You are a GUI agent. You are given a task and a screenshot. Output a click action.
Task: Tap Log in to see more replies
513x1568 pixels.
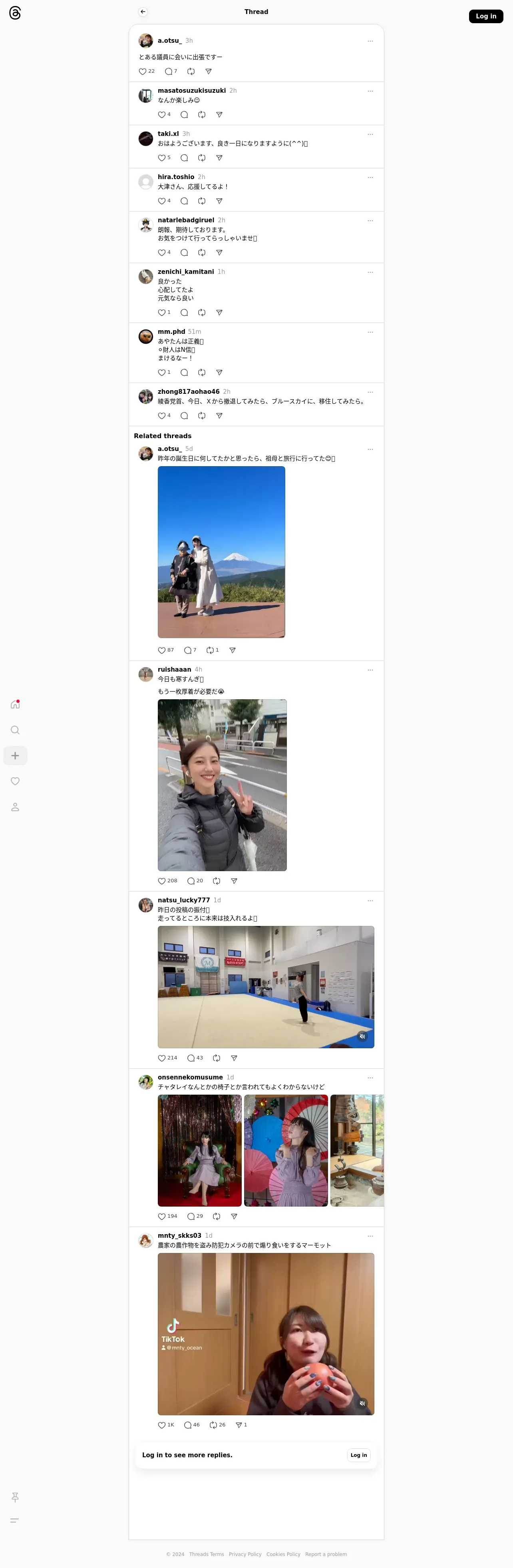[x=358, y=1455]
